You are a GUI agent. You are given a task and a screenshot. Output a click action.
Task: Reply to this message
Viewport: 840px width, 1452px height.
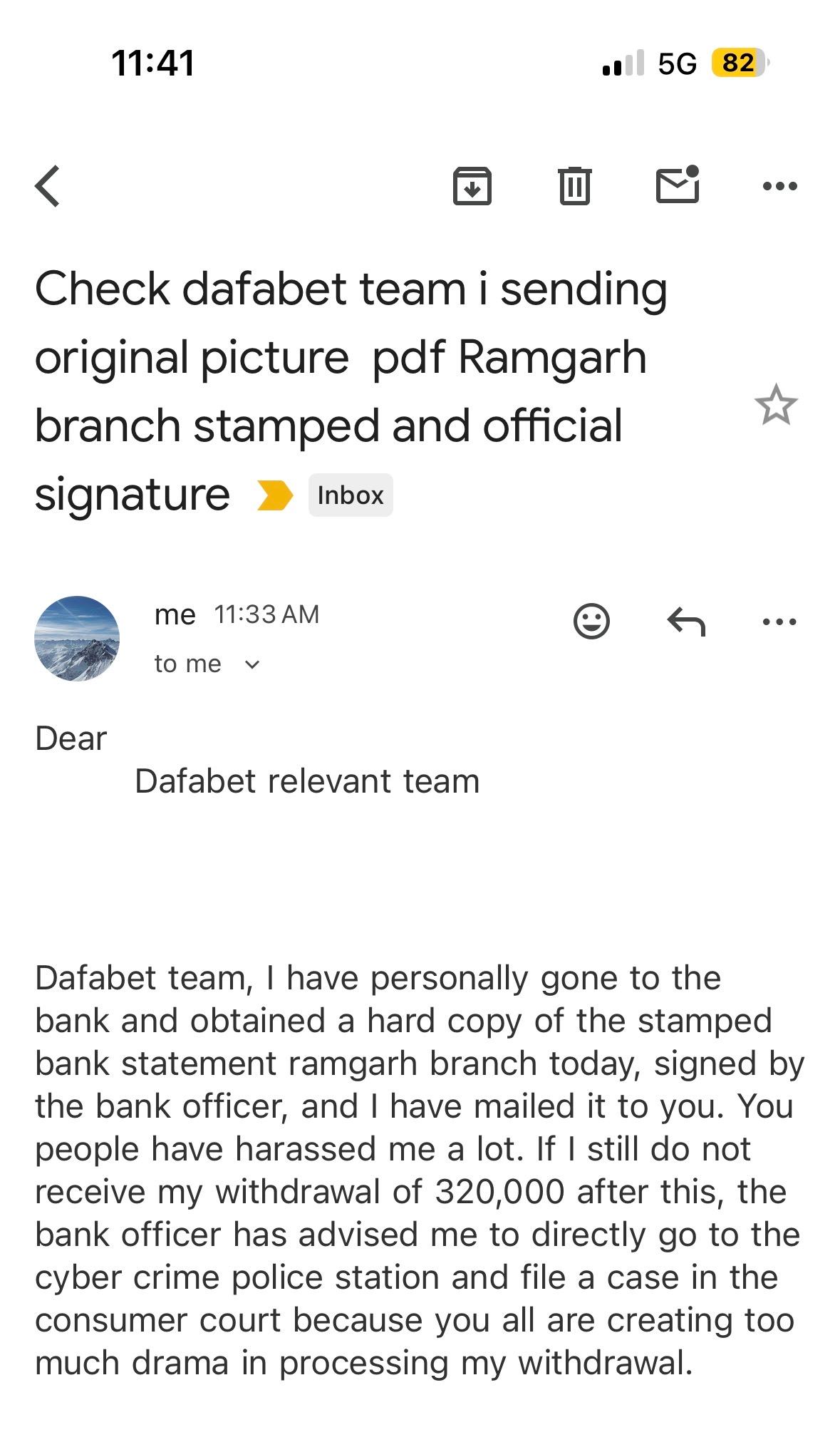(x=685, y=621)
